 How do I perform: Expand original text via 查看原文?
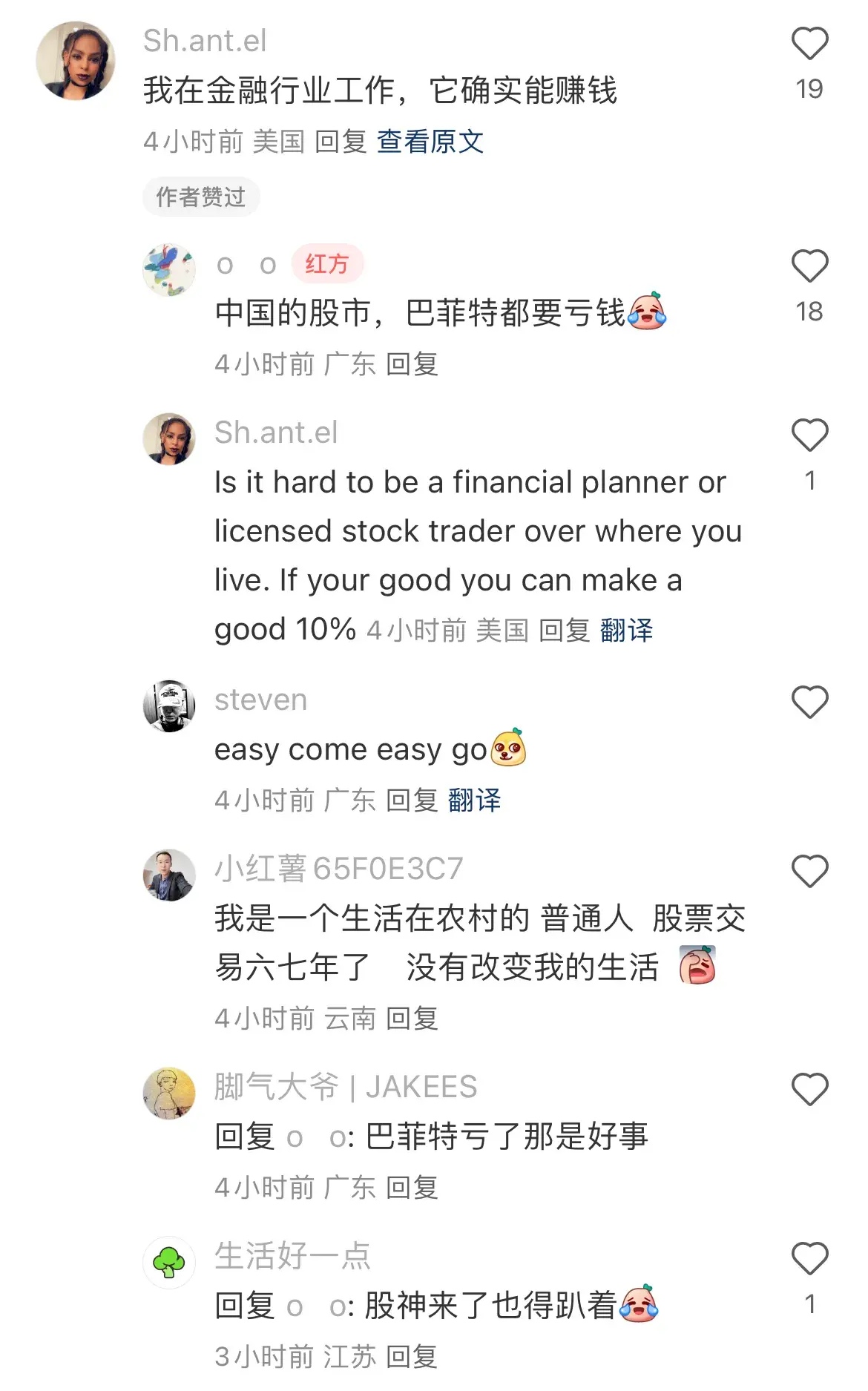431,142
